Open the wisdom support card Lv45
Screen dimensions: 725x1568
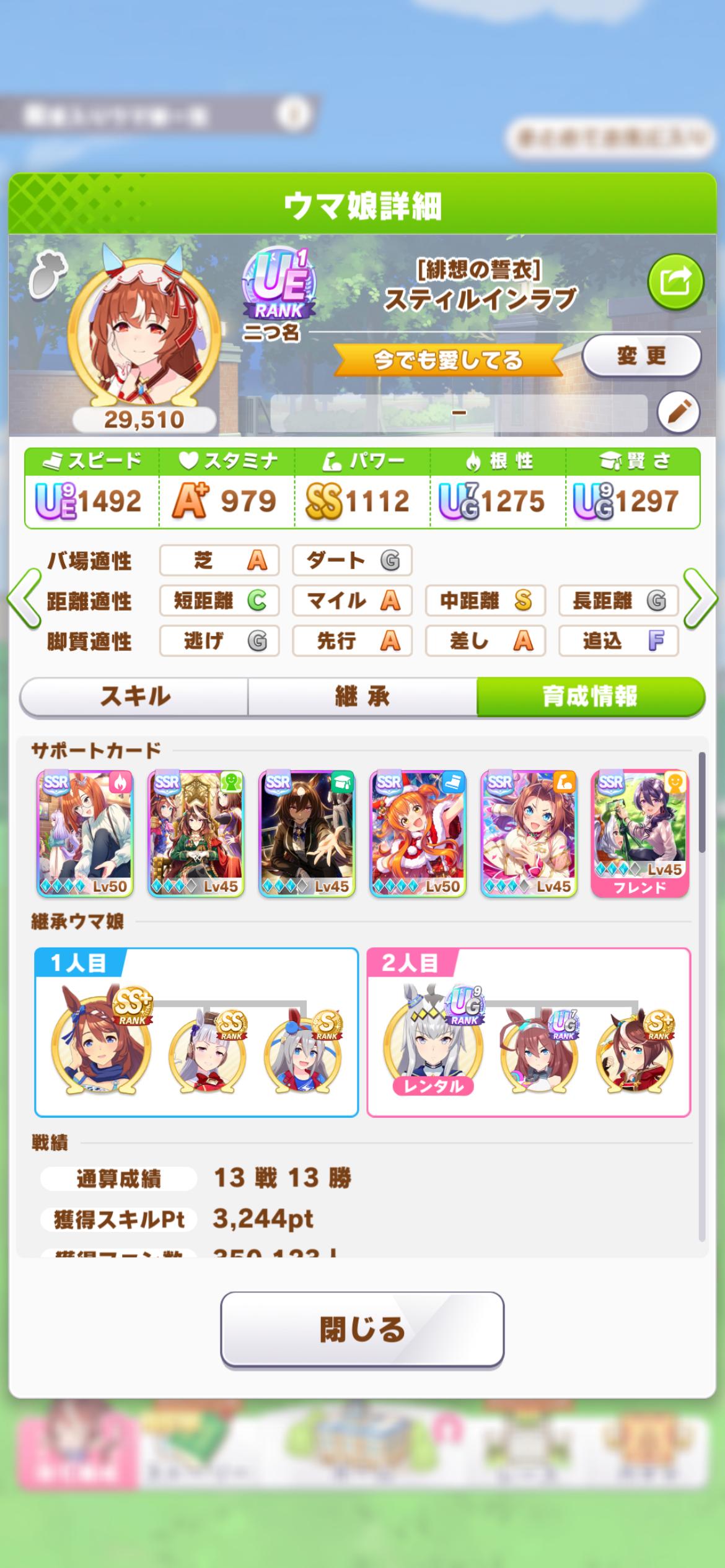307,833
